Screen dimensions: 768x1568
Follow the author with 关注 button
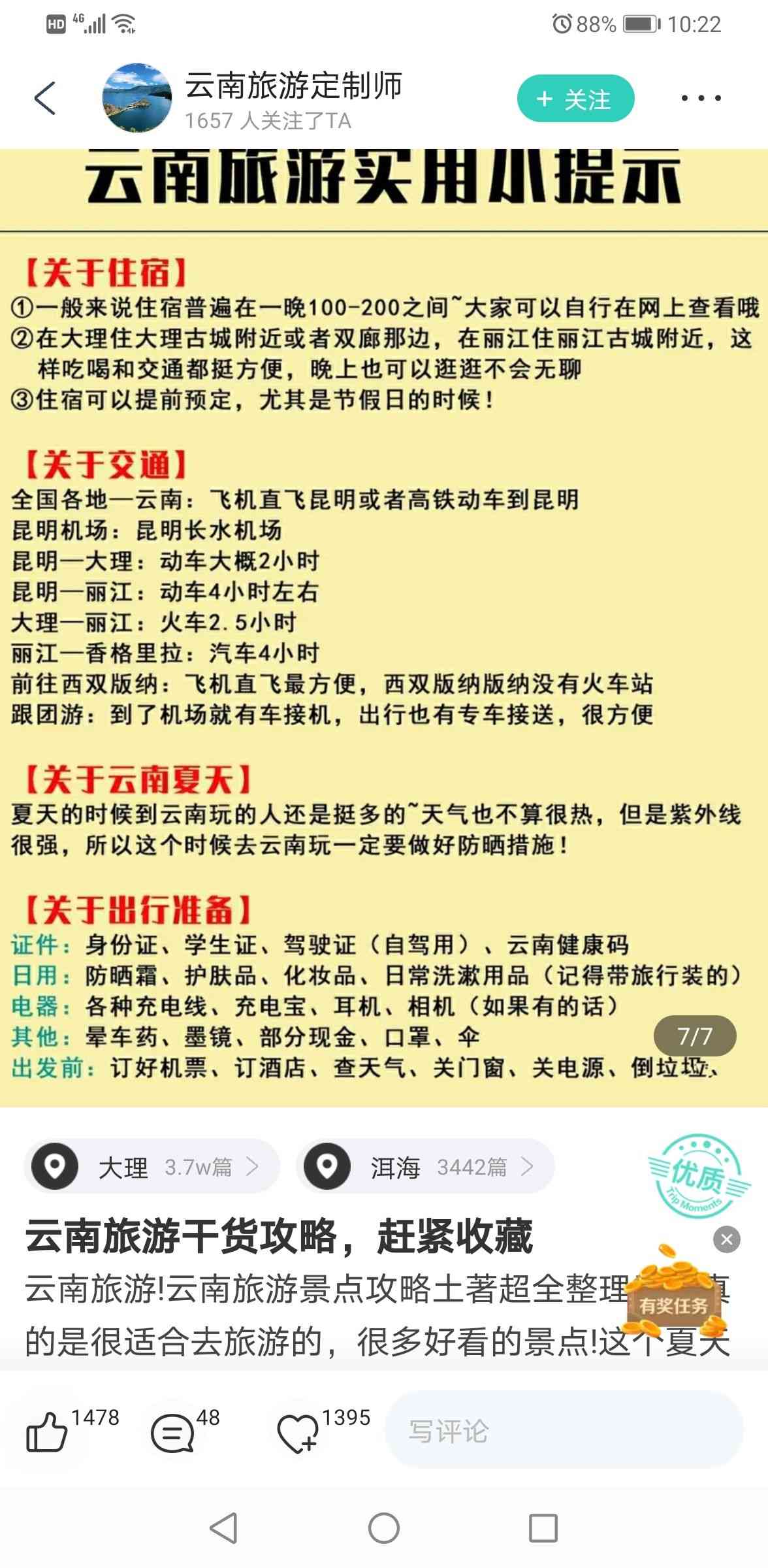click(x=575, y=99)
